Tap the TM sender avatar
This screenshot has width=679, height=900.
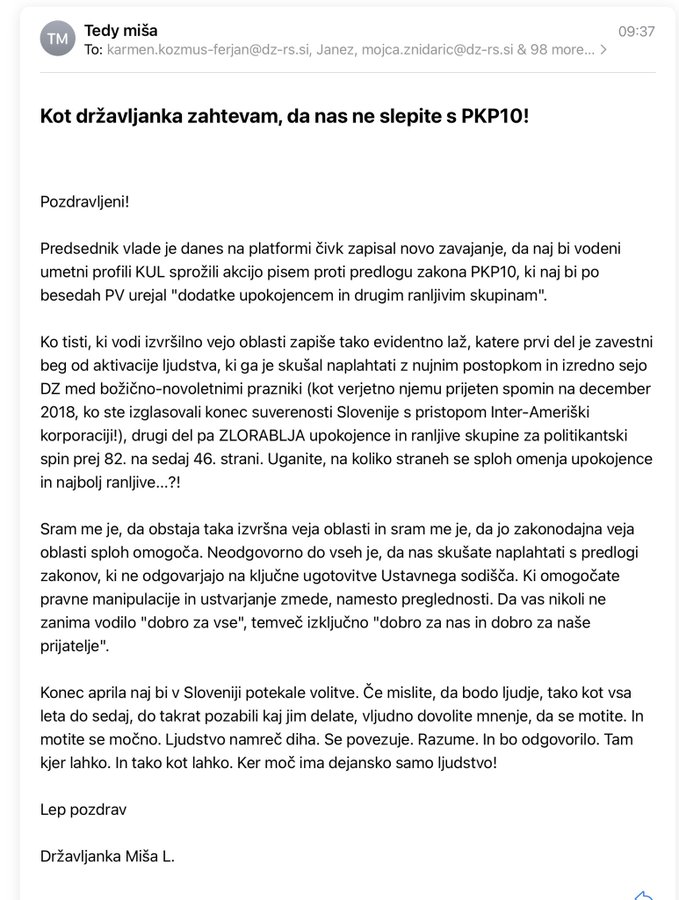[x=57, y=38]
